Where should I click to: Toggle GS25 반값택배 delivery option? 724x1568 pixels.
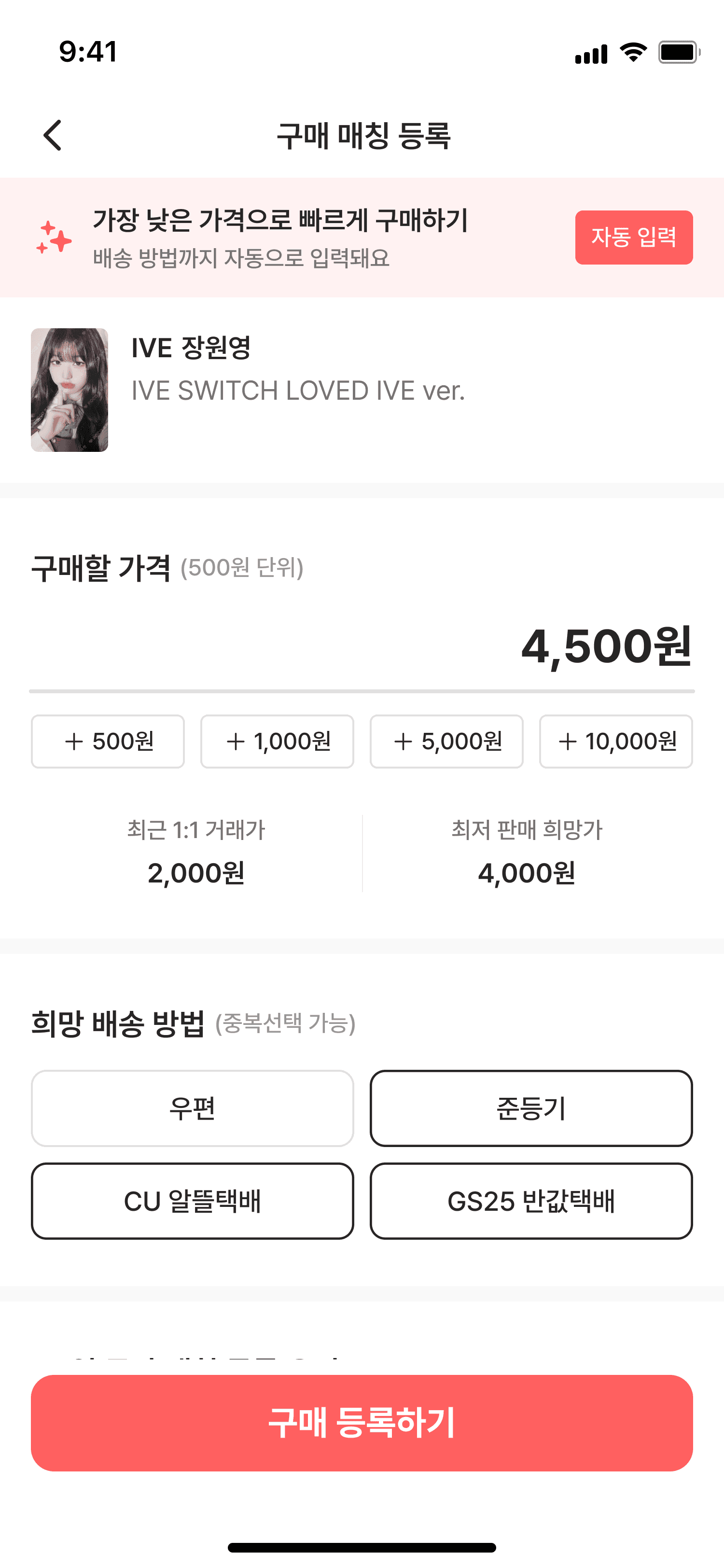point(531,1201)
